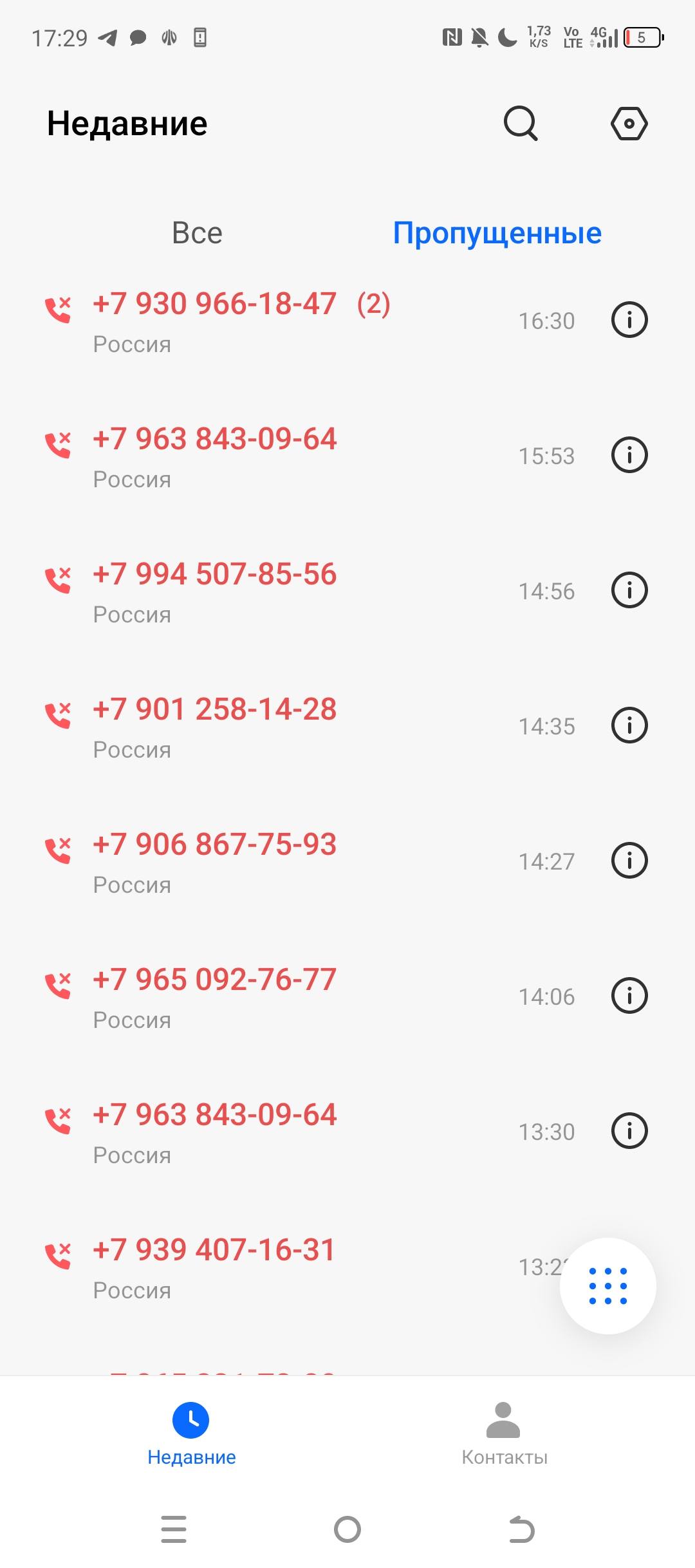Tap the info icon for the 14:27 call
695x1568 pixels.
[x=630, y=860]
